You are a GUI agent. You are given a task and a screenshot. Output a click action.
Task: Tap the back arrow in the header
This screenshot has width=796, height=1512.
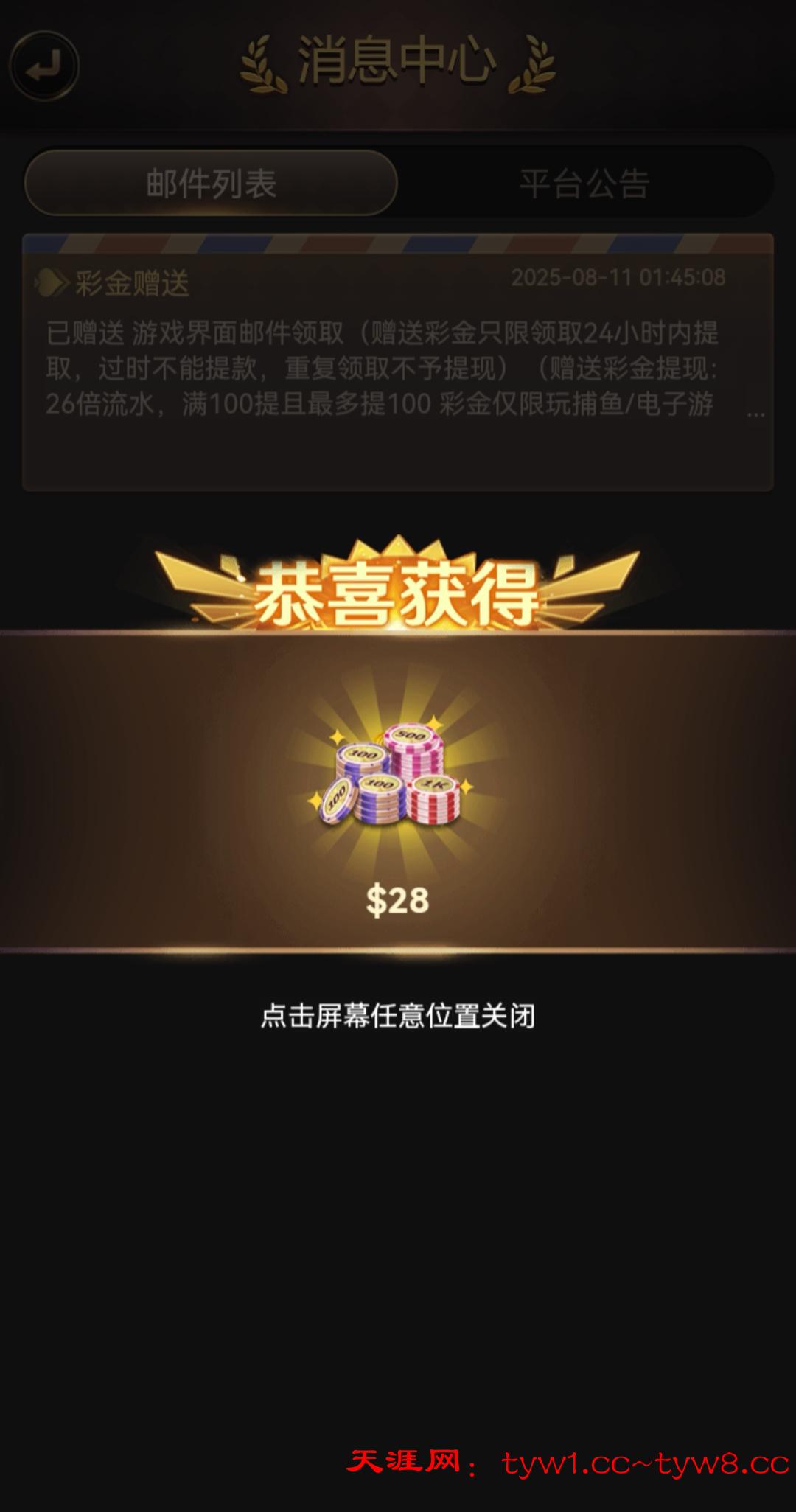point(43,66)
